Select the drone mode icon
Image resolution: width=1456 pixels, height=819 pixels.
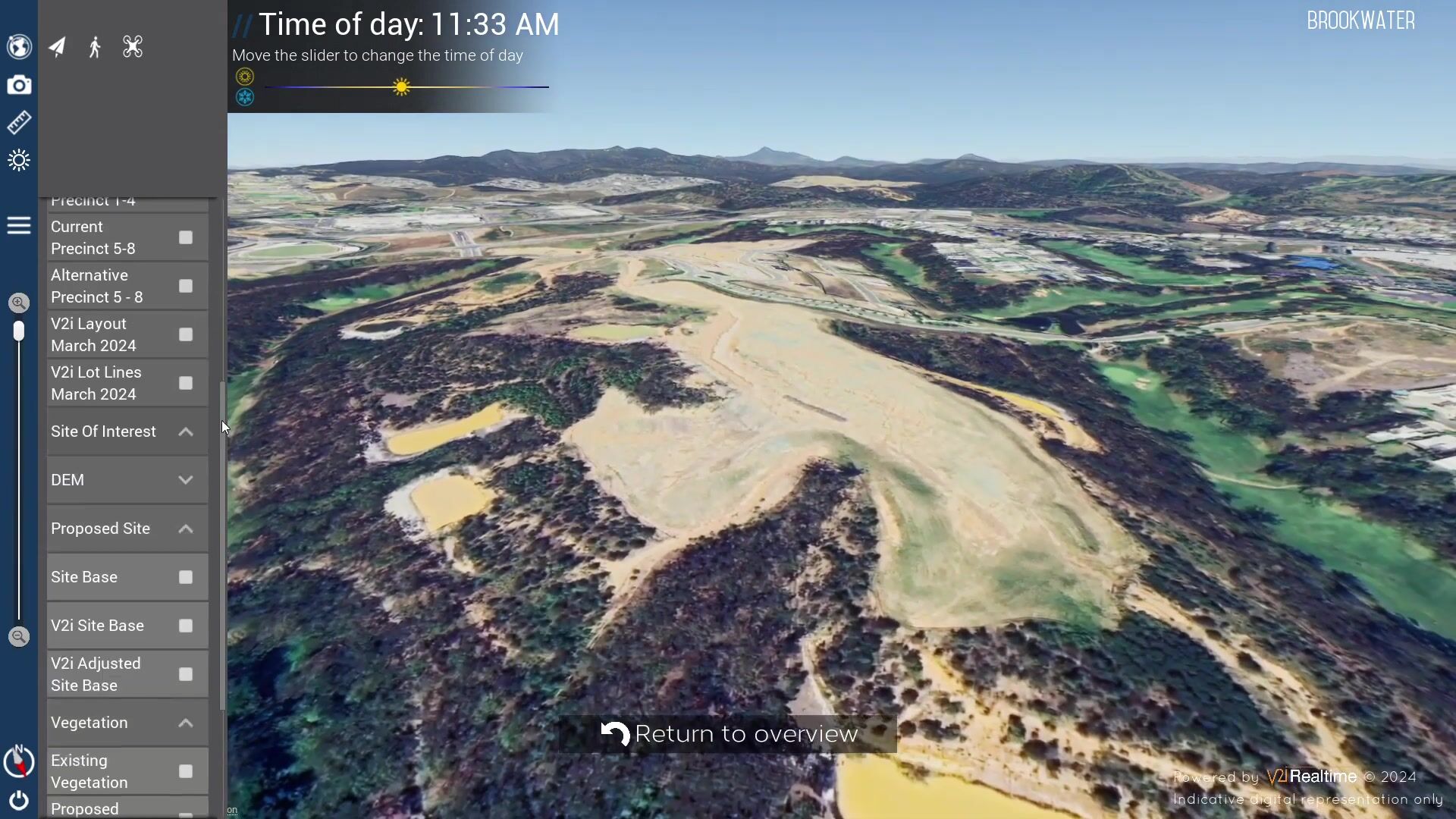133,47
